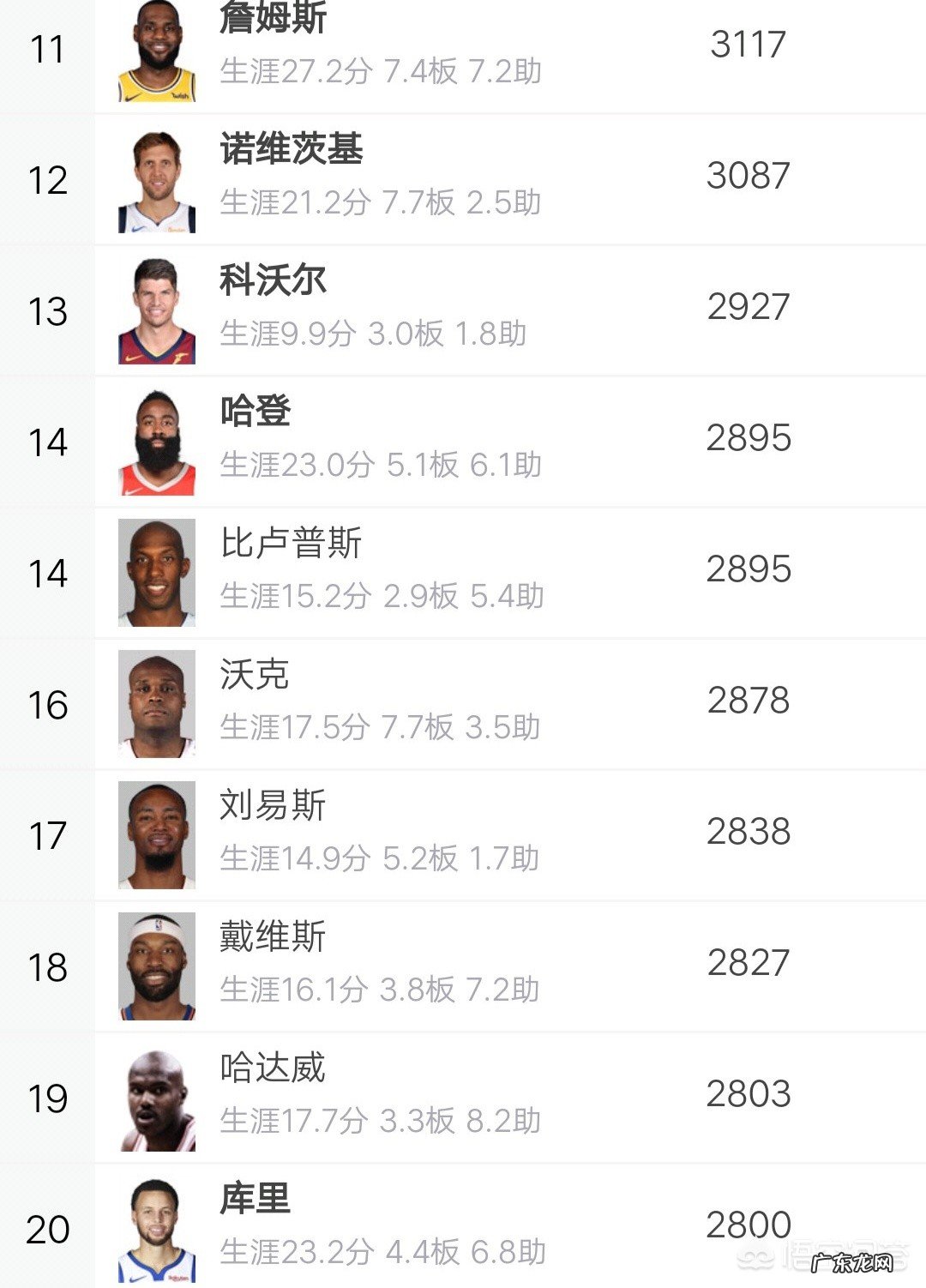Open Davis (戴维斯) player row
Screen dimensions: 926x1288
click(463, 966)
